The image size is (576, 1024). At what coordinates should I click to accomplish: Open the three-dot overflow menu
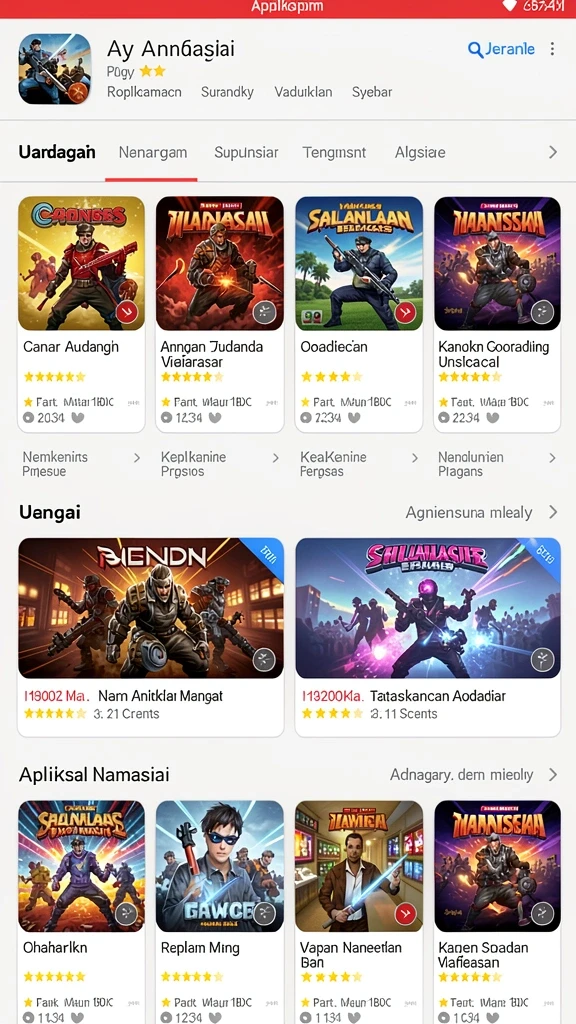[552, 49]
